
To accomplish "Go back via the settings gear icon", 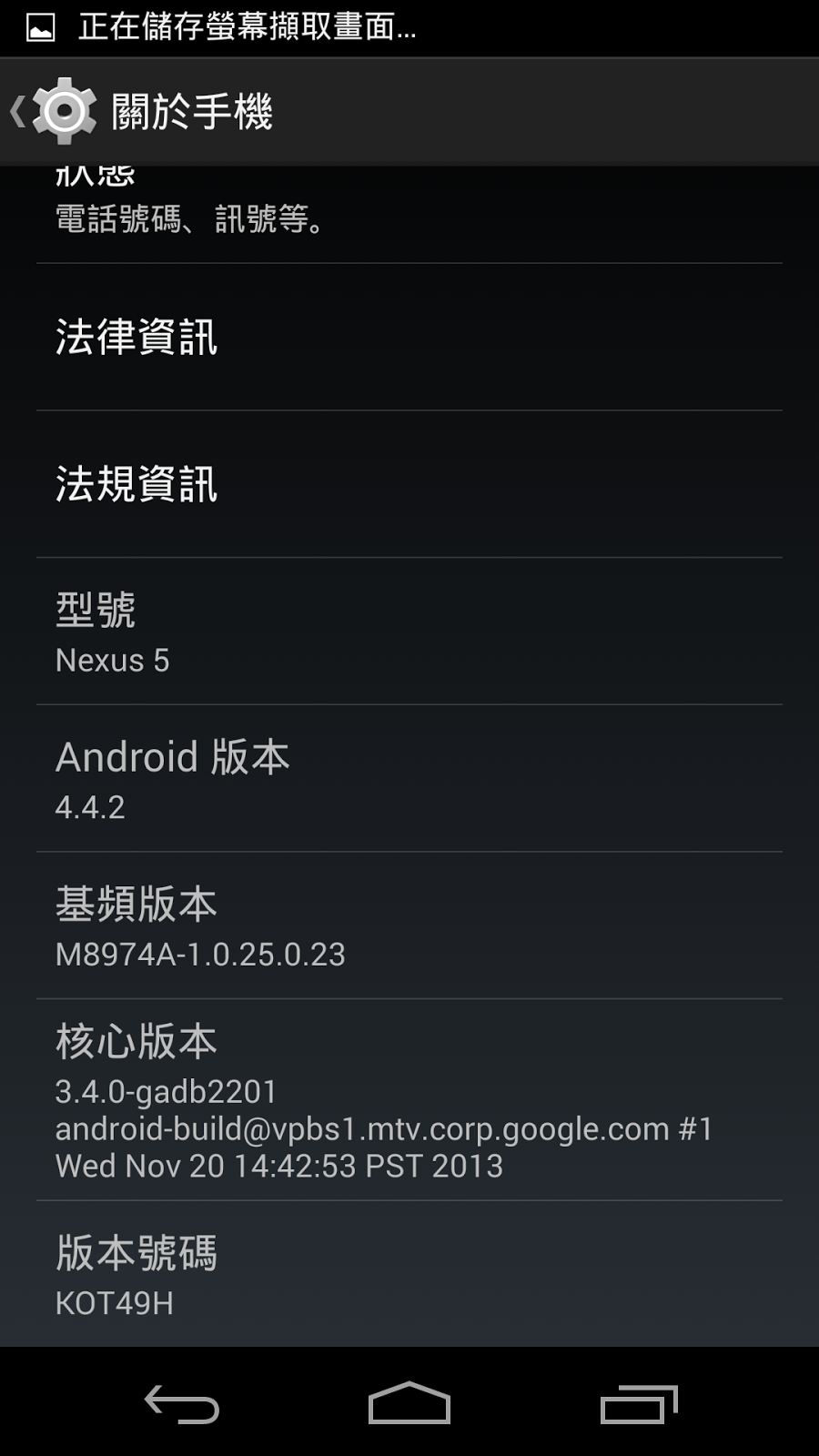I will pyautogui.click(x=62, y=111).
